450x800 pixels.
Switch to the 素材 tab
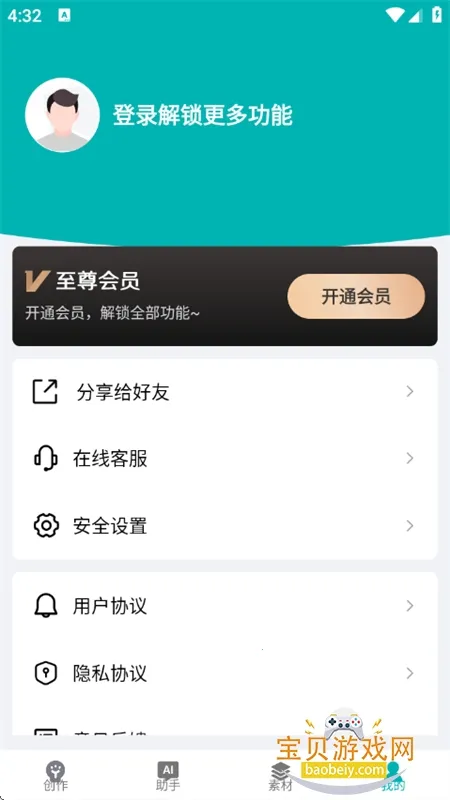pyautogui.click(x=280, y=776)
